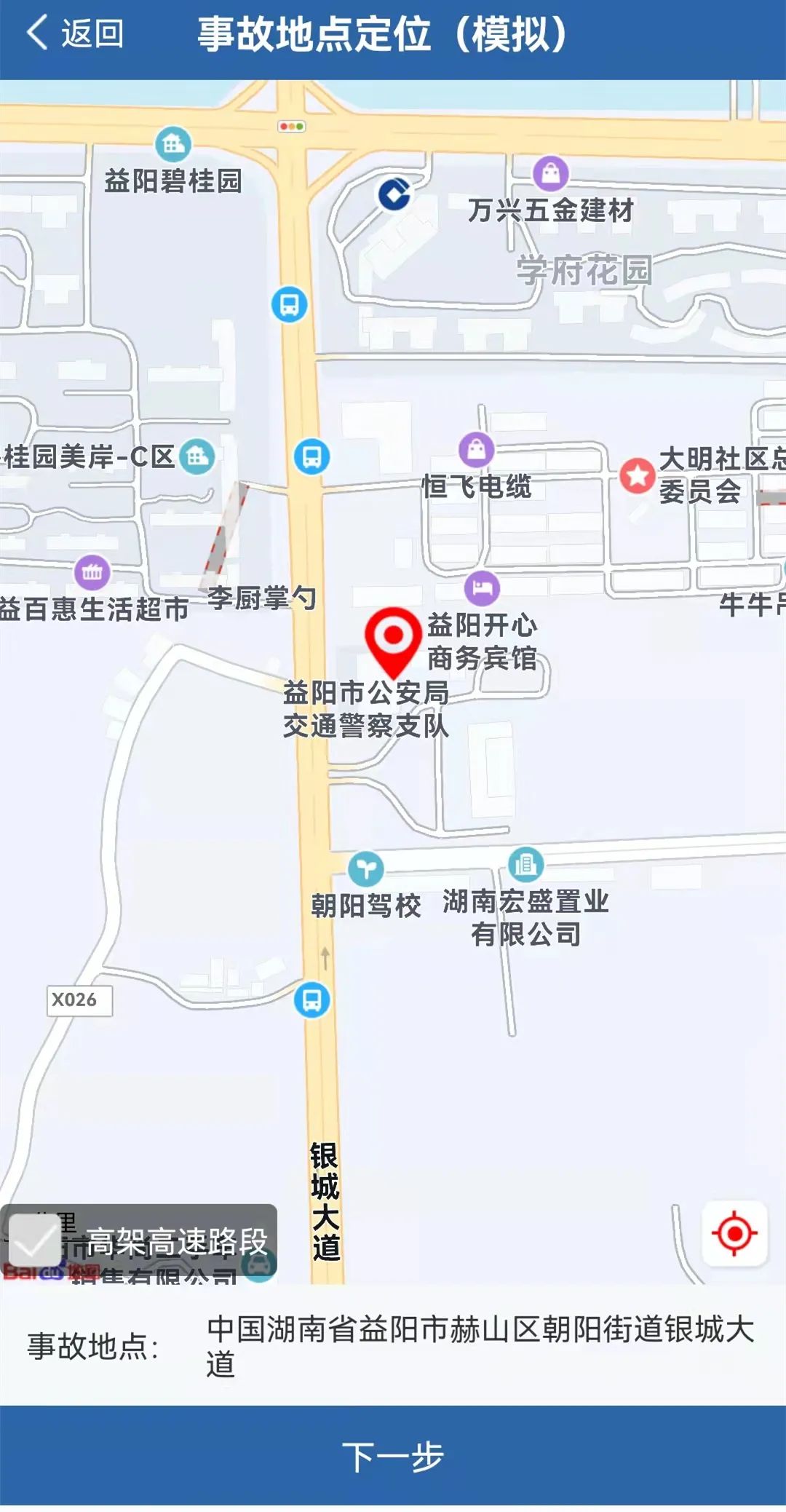Screen dimensions: 786x1512
Task: Select the shopping bag icon for 万兴五金建材
Action: point(549,175)
